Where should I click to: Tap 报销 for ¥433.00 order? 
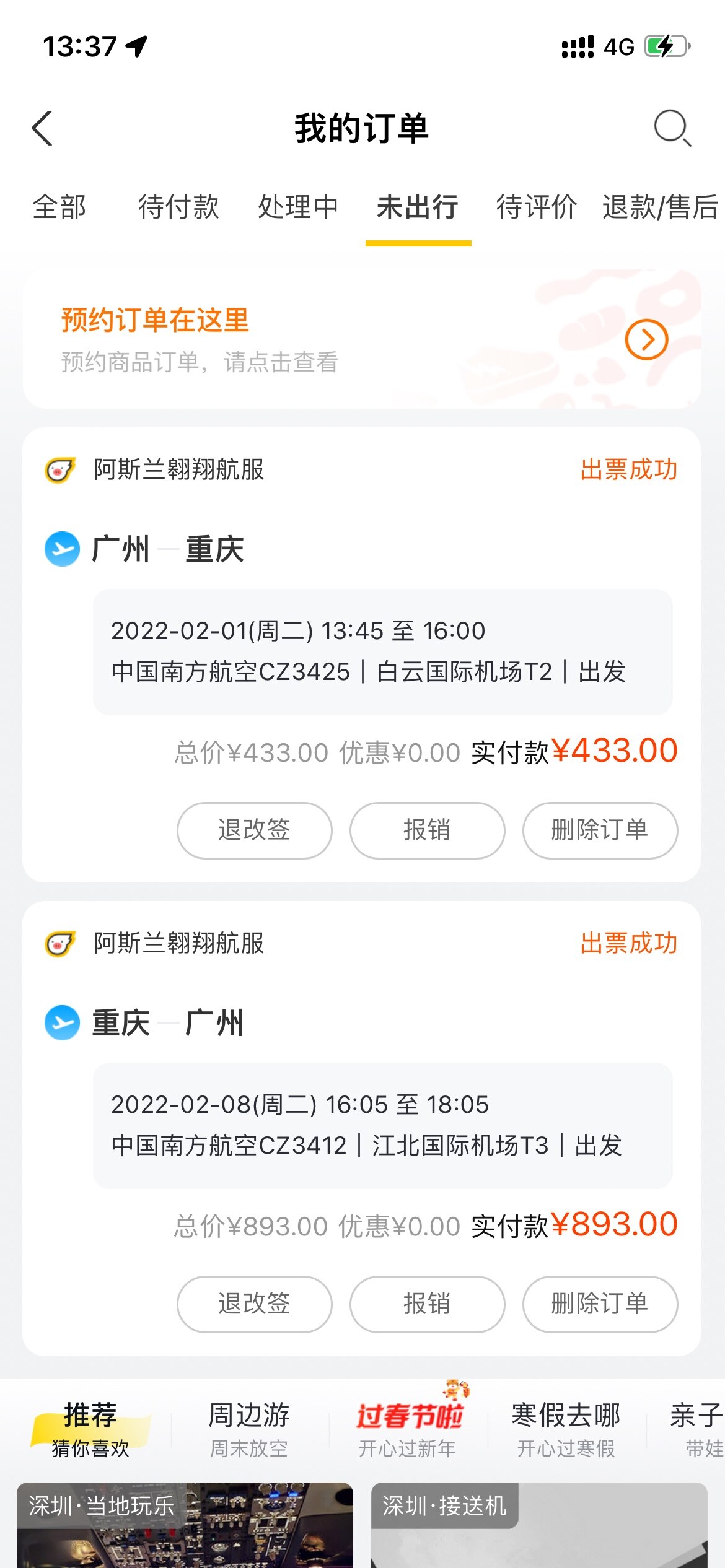pos(427,830)
